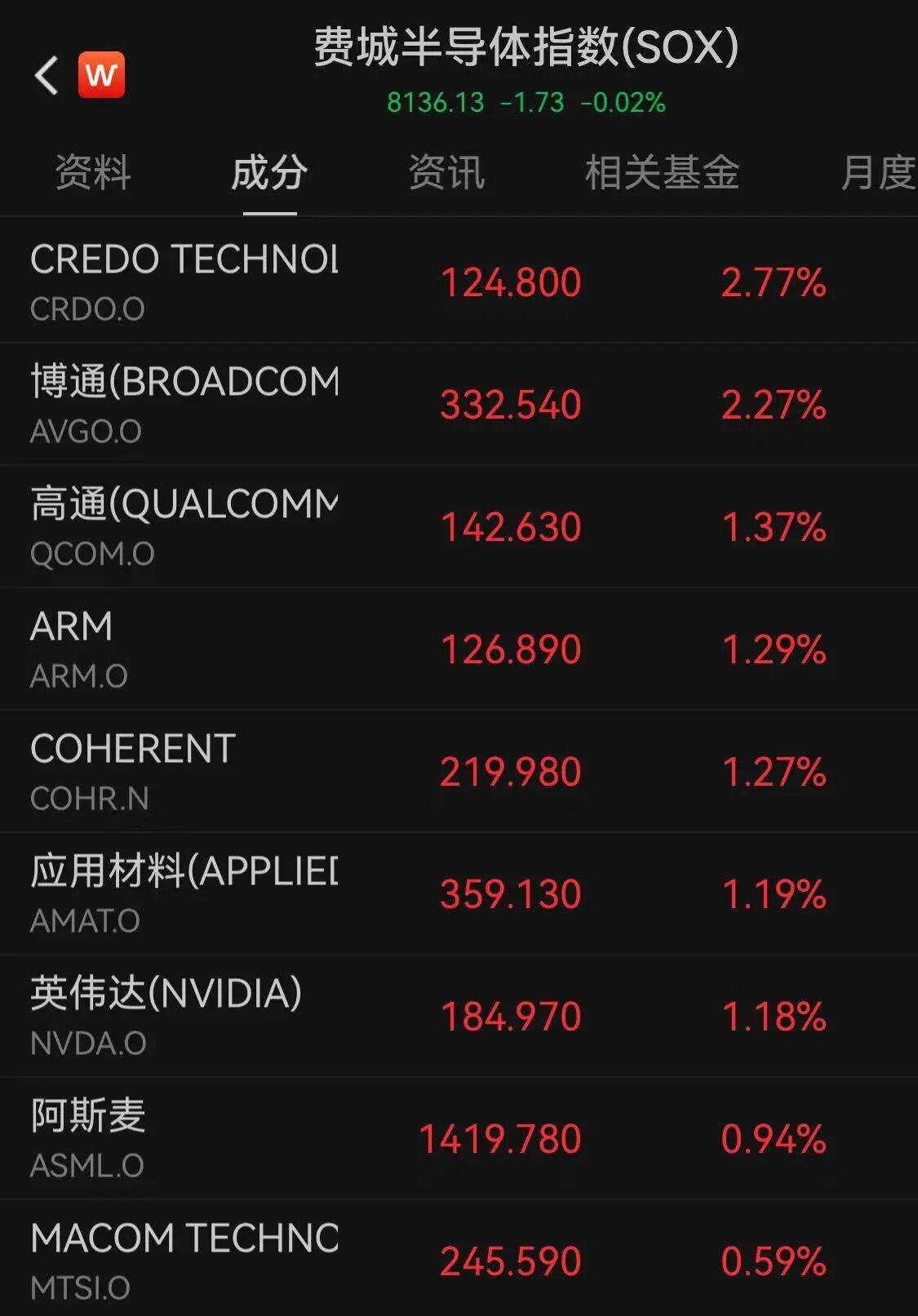View the 相关基金 tab
This screenshot has width=918, height=1316.
(x=664, y=173)
